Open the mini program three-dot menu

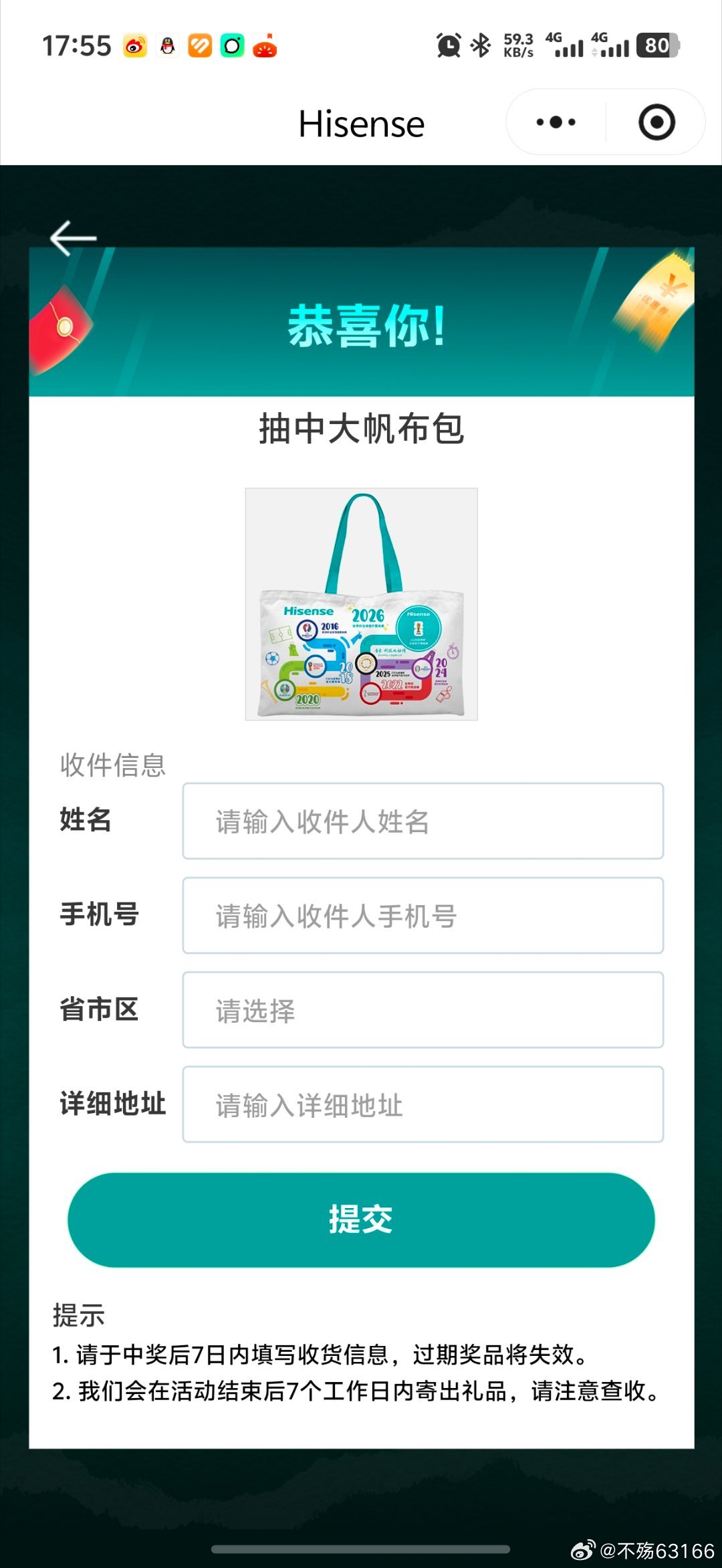[556, 122]
